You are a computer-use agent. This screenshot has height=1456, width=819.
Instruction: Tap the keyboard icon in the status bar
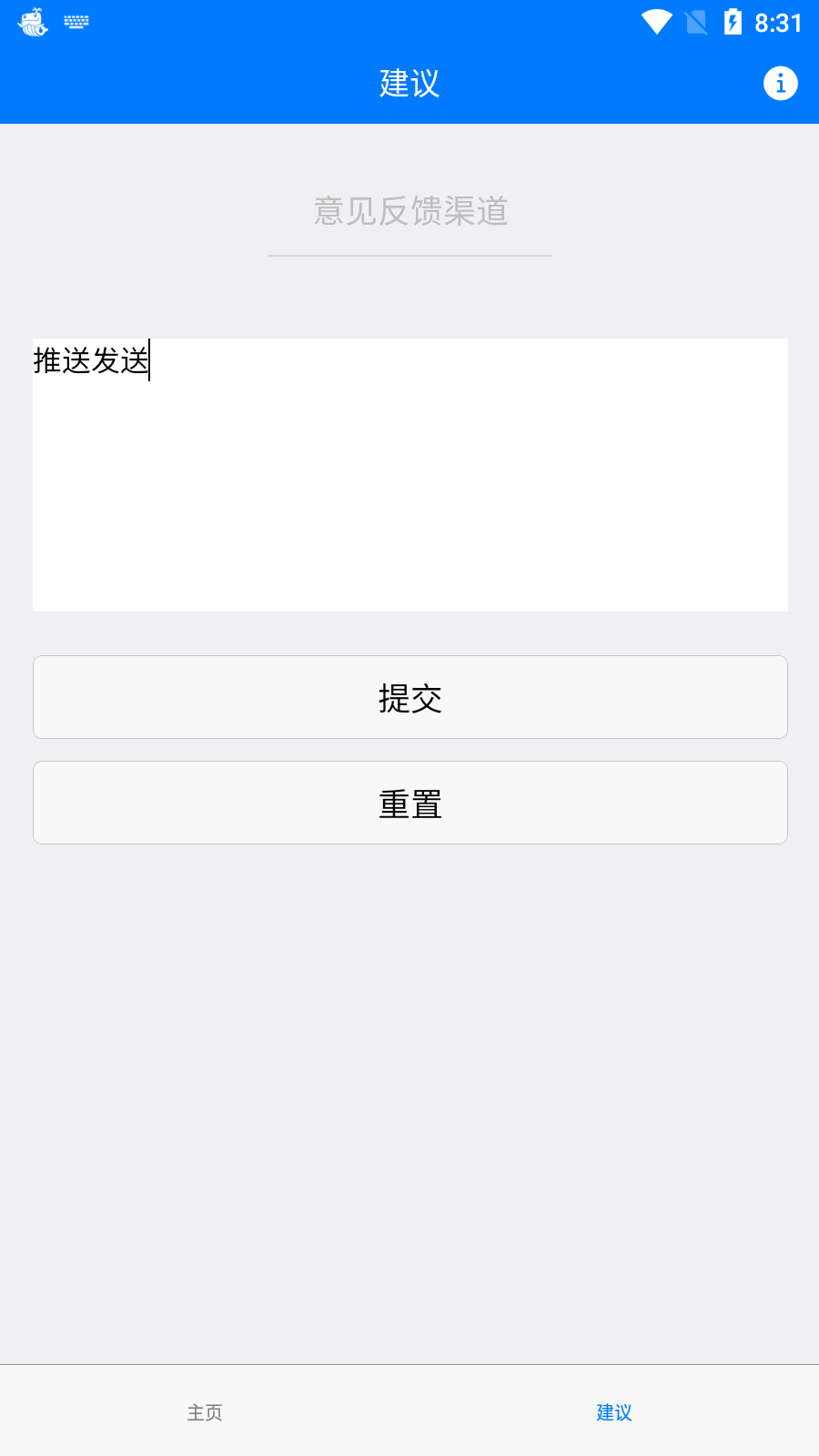tap(76, 20)
